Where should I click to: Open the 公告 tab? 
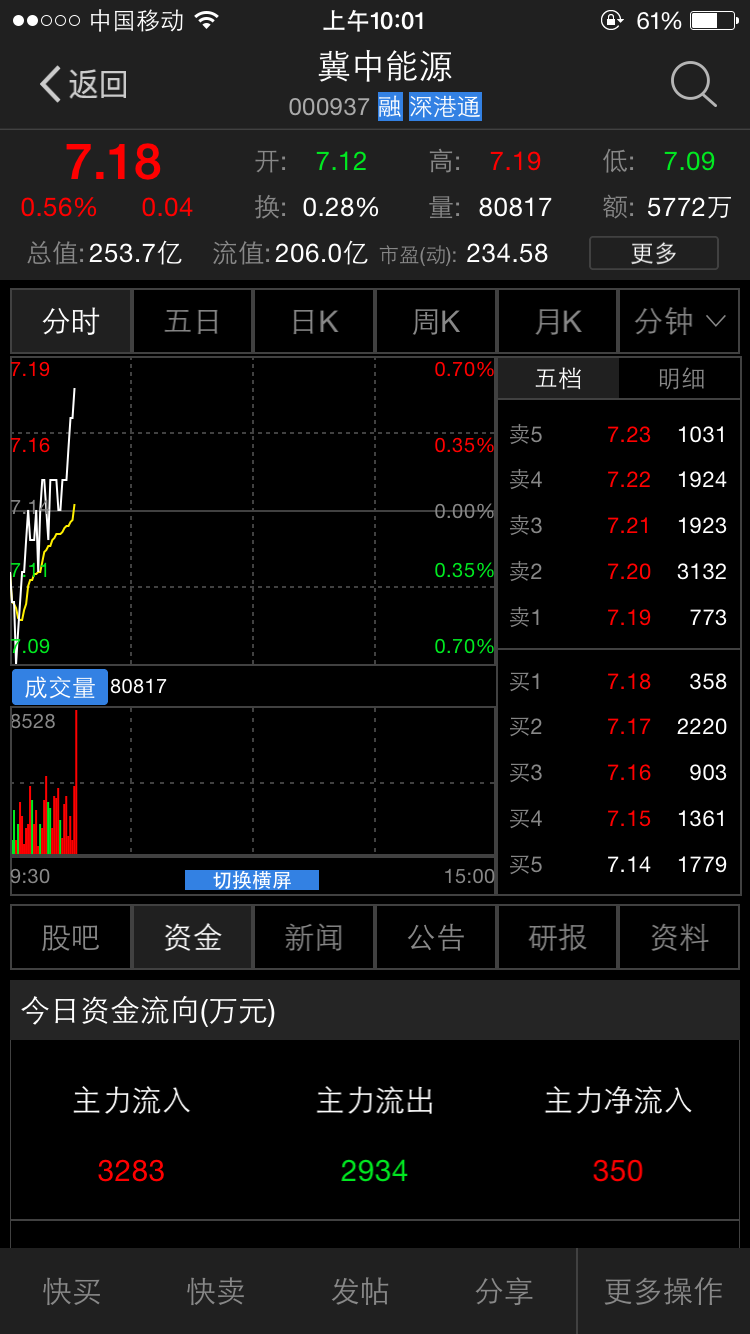(436, 938)
